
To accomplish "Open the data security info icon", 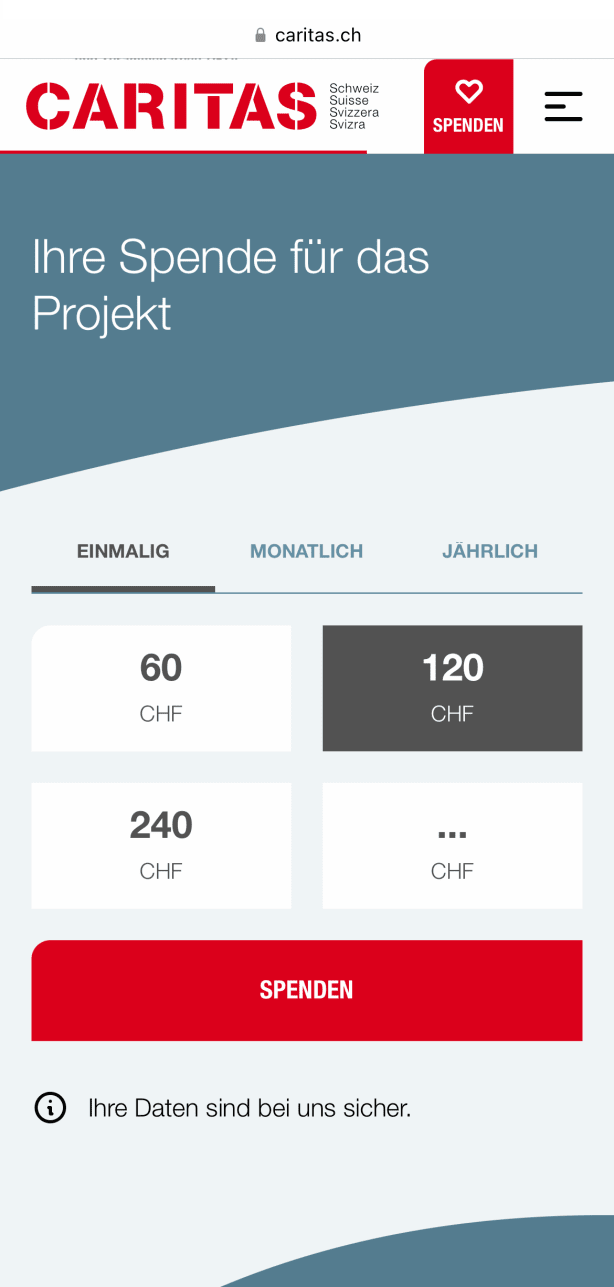I will 50,1108.
